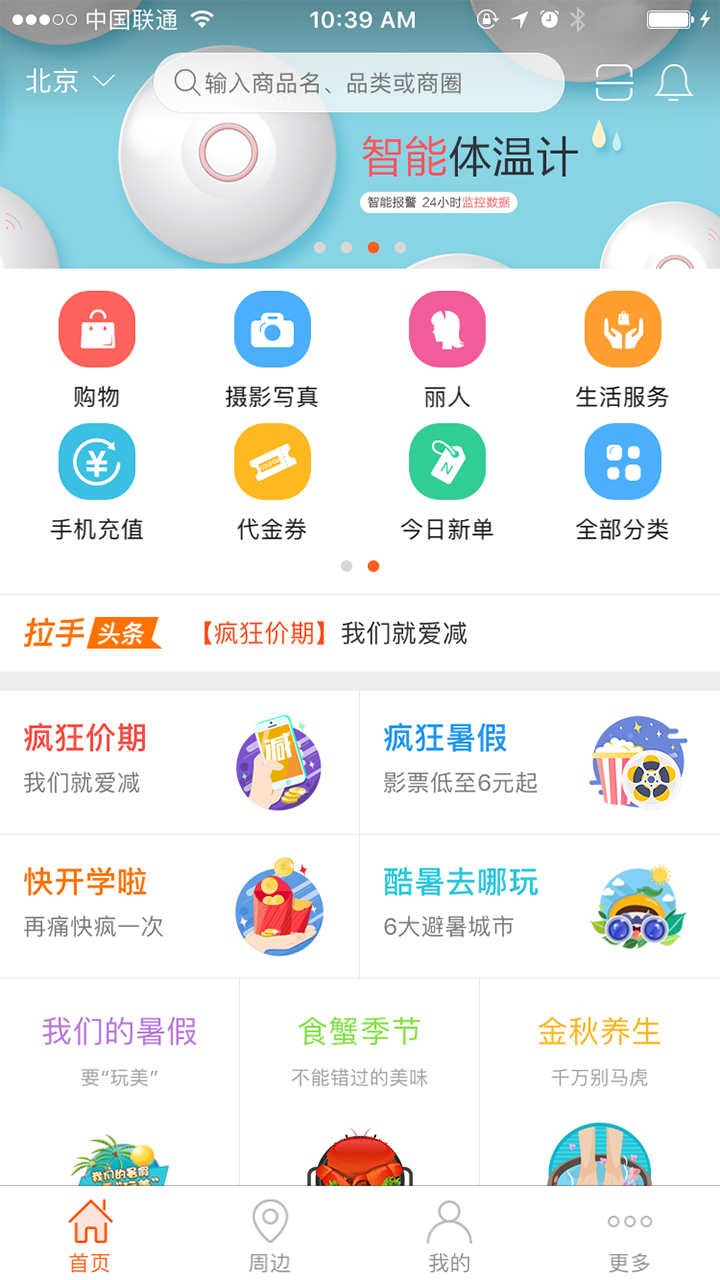Tap the QR scan icon near top right
The height and width of the screenshot is (1280, 720).
[614, 83]
